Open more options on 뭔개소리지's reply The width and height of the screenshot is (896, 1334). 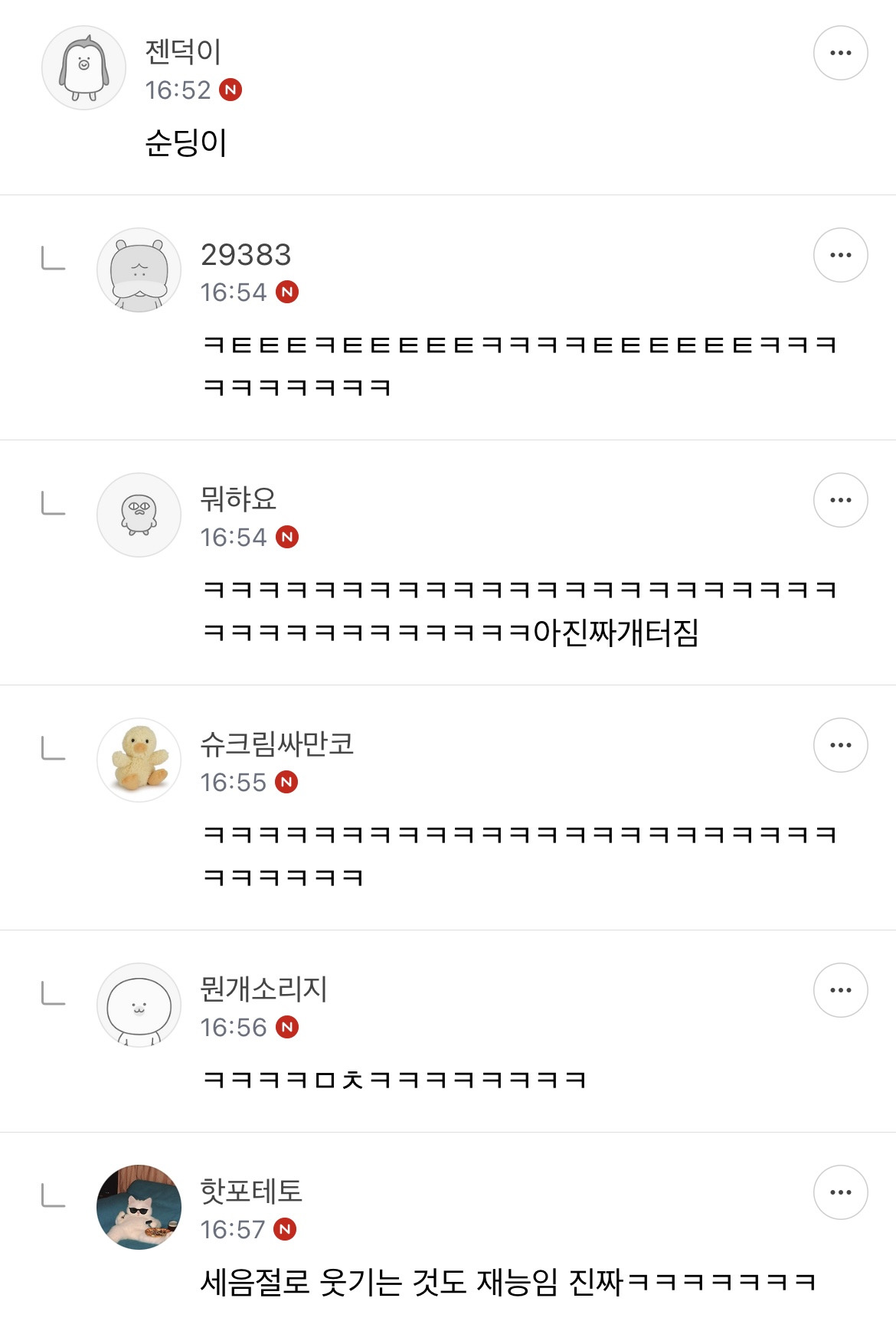pos(840,990)
